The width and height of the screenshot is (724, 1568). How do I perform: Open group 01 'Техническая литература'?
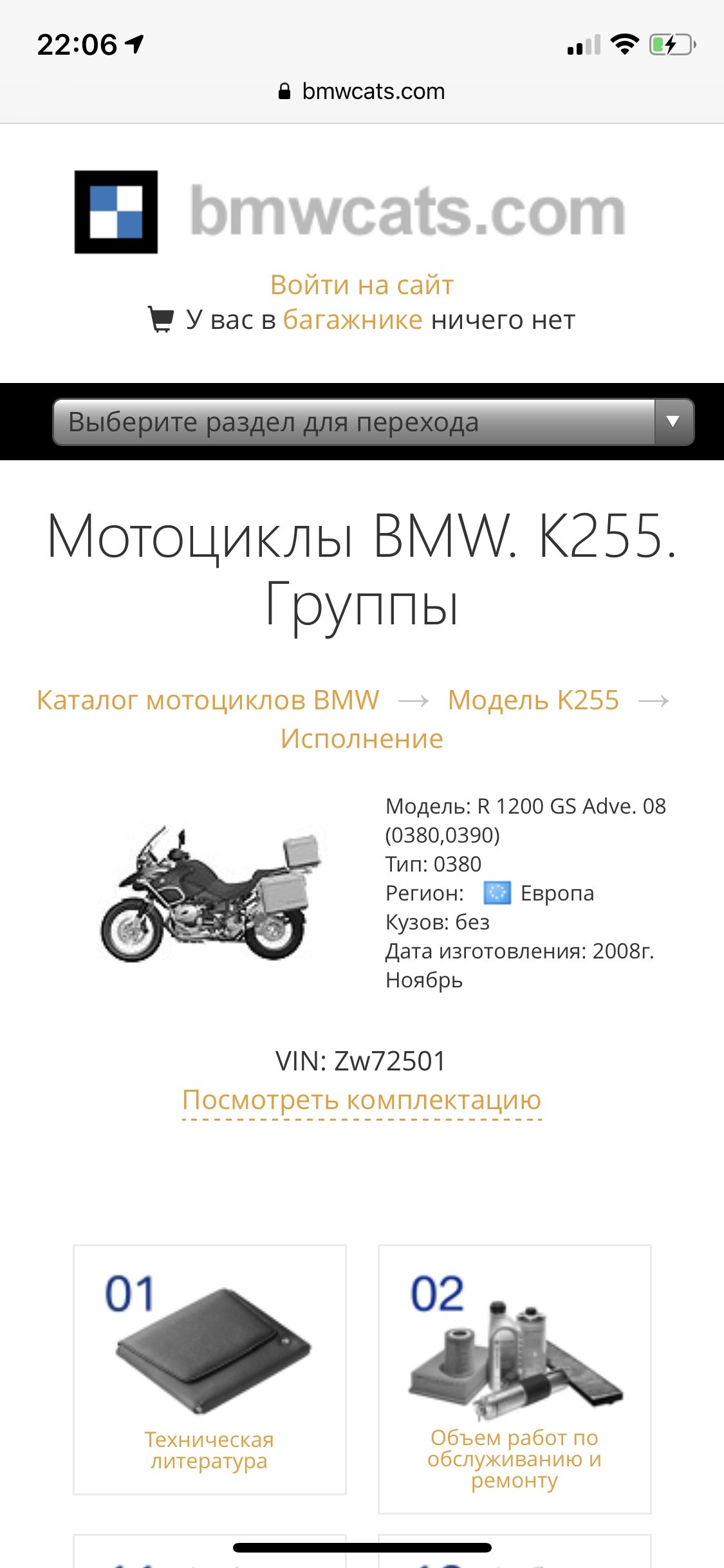tap(209, 1369)
